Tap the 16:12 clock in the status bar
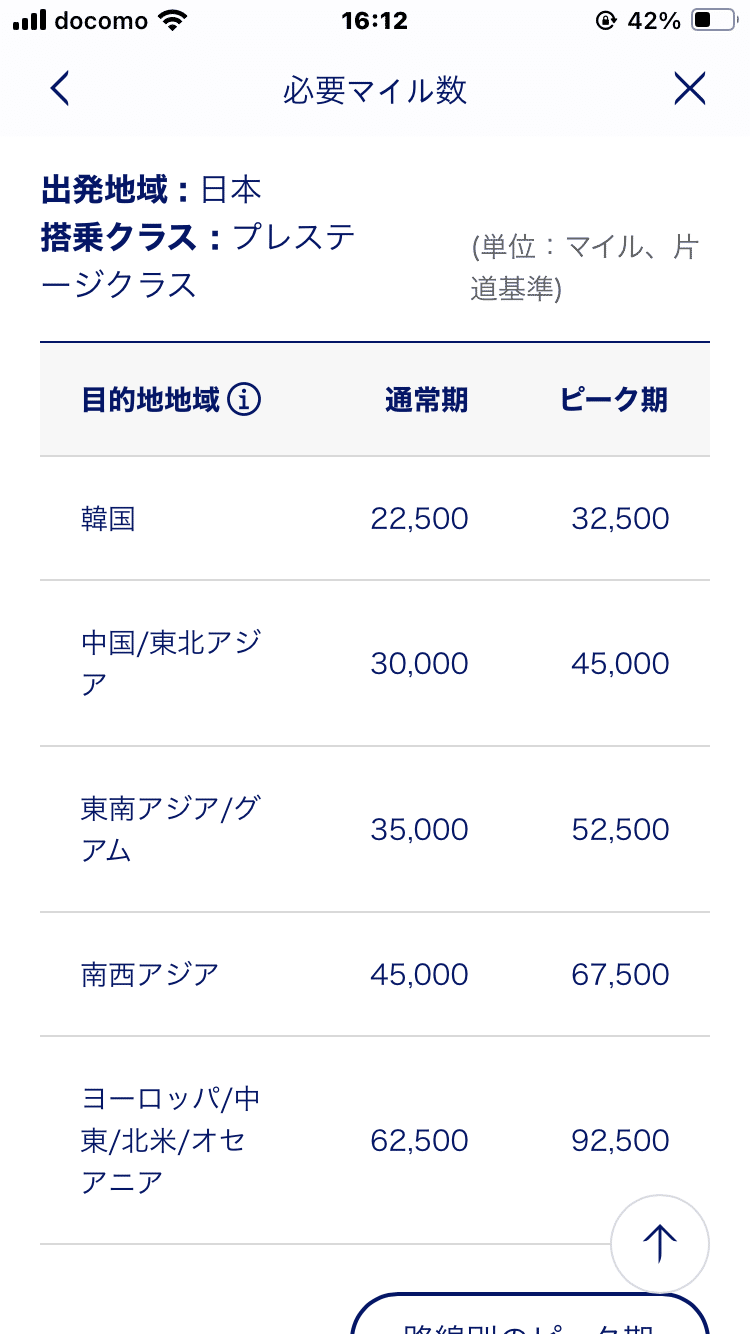 point(375,19)
